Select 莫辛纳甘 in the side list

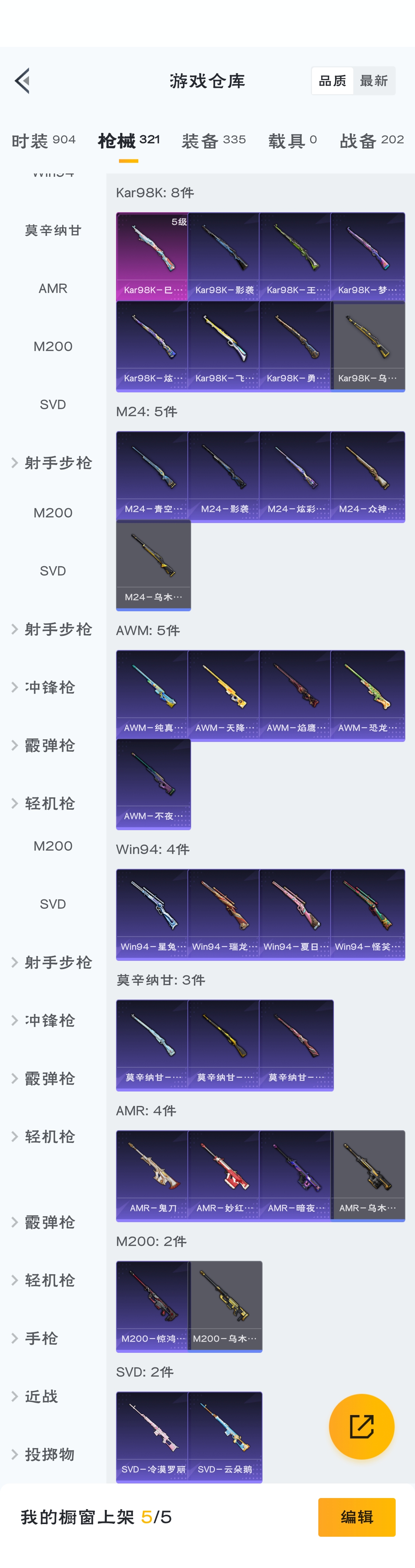[53, 230]
